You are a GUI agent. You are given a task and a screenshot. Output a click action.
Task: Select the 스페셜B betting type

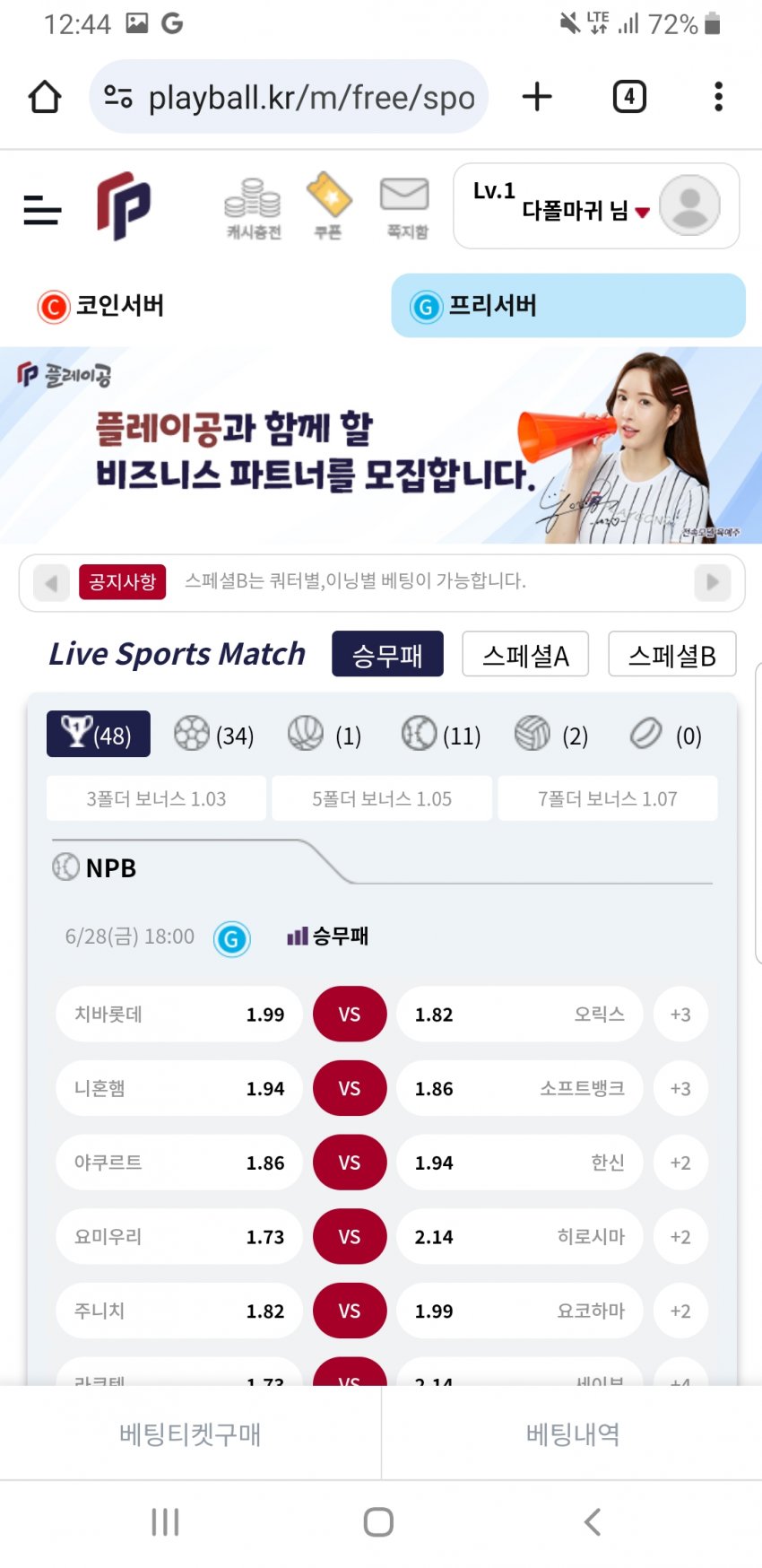(671, 655)
